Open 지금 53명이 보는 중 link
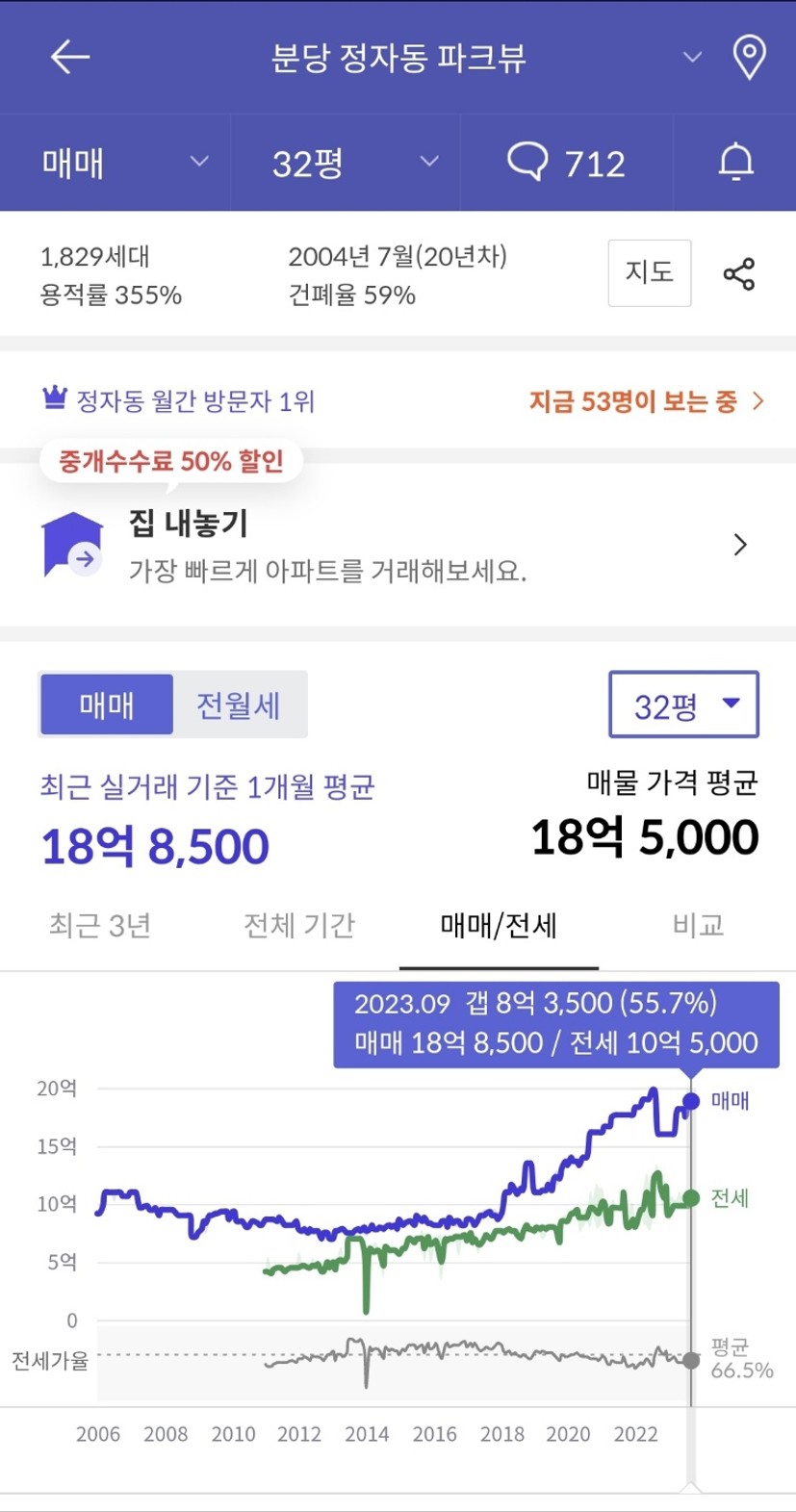The height and width of the screenshot is (1512, 796). (x=646, y=401)
